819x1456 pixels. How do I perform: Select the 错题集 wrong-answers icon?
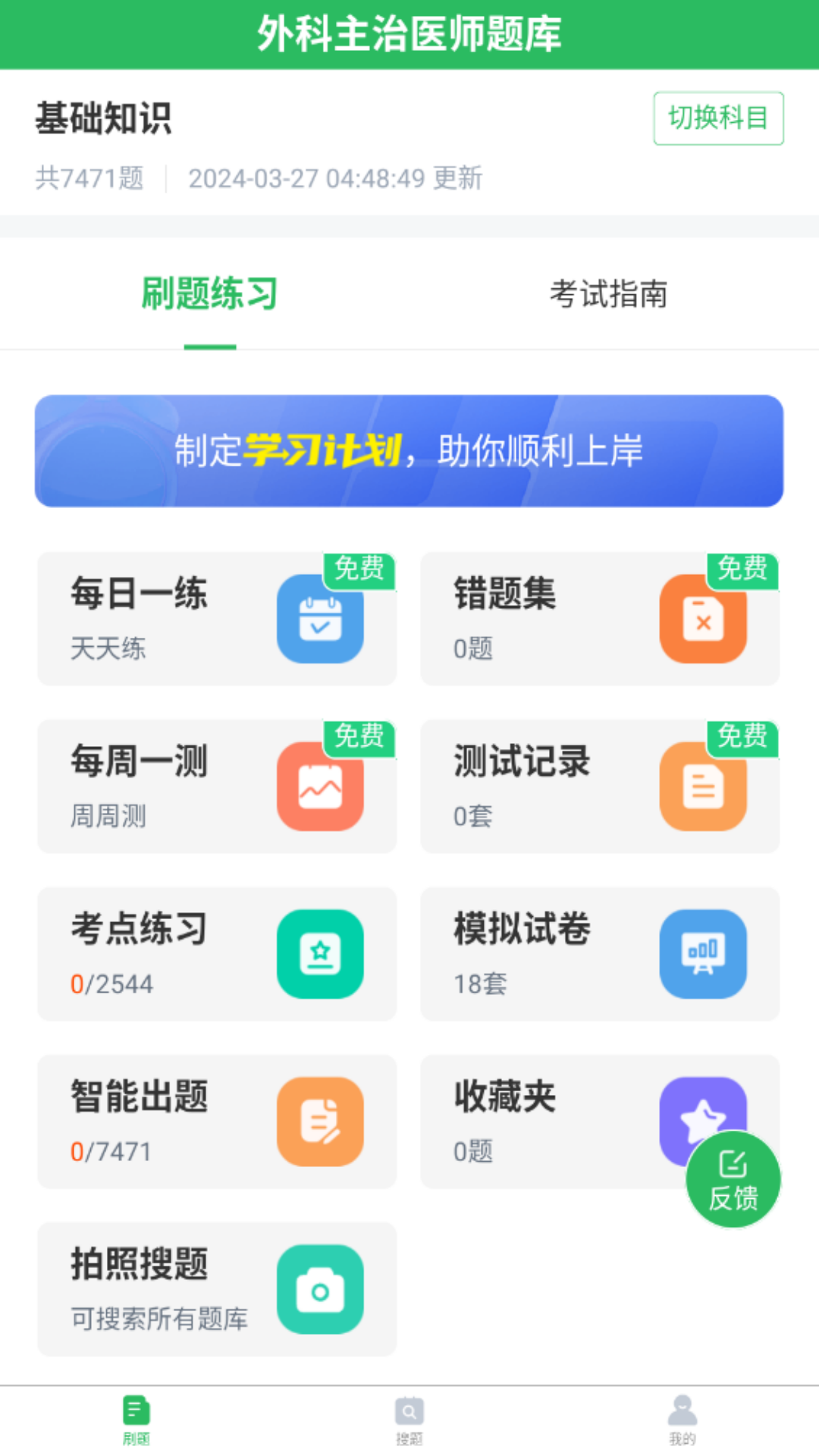point(703,619)
